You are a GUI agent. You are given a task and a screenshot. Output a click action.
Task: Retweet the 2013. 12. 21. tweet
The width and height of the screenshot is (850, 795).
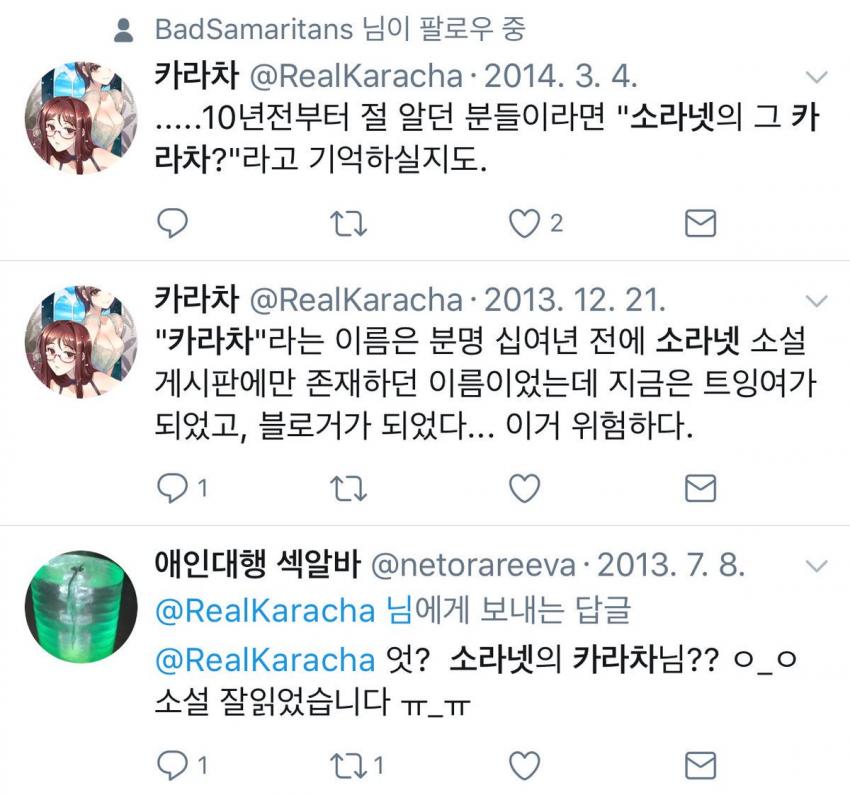tap(348, 487)
